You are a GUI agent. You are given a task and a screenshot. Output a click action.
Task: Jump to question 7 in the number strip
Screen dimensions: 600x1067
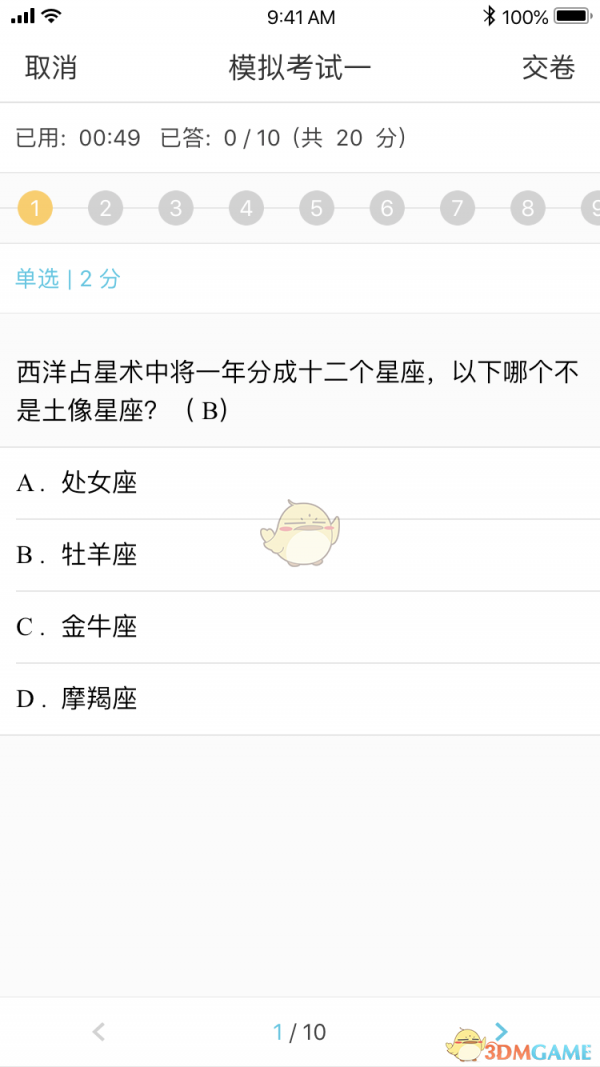(x=457, y=209)
